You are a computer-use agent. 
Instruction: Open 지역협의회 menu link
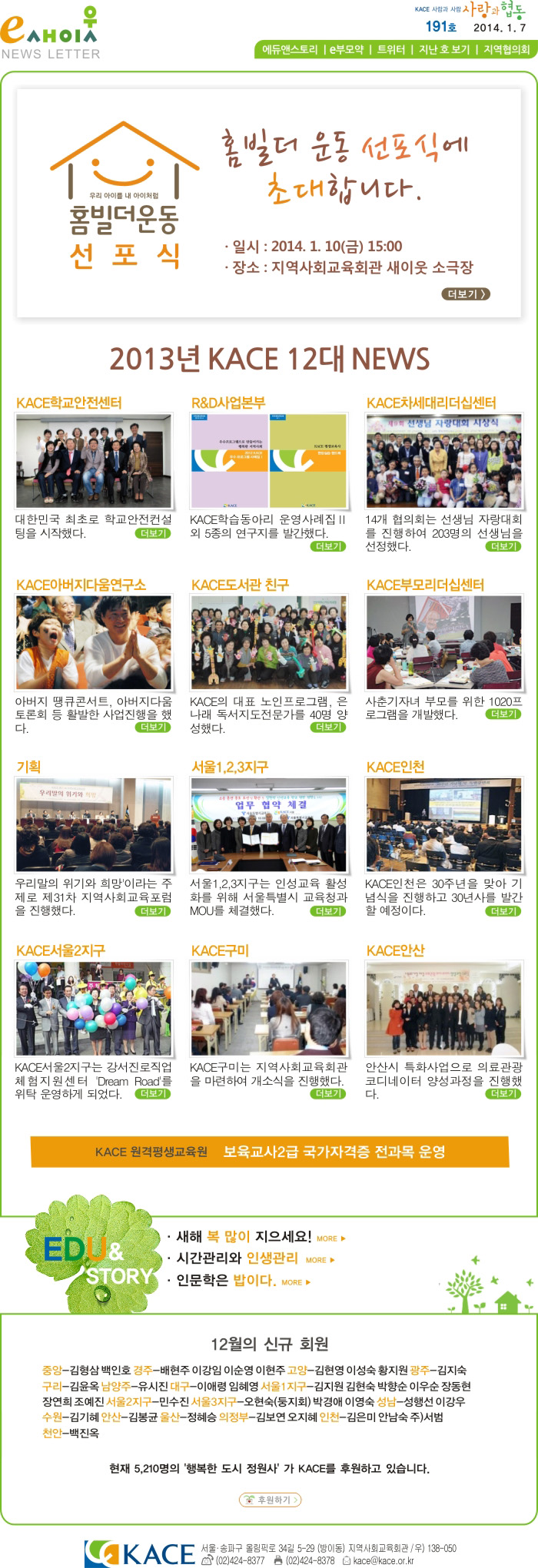[x=506, y=49]
